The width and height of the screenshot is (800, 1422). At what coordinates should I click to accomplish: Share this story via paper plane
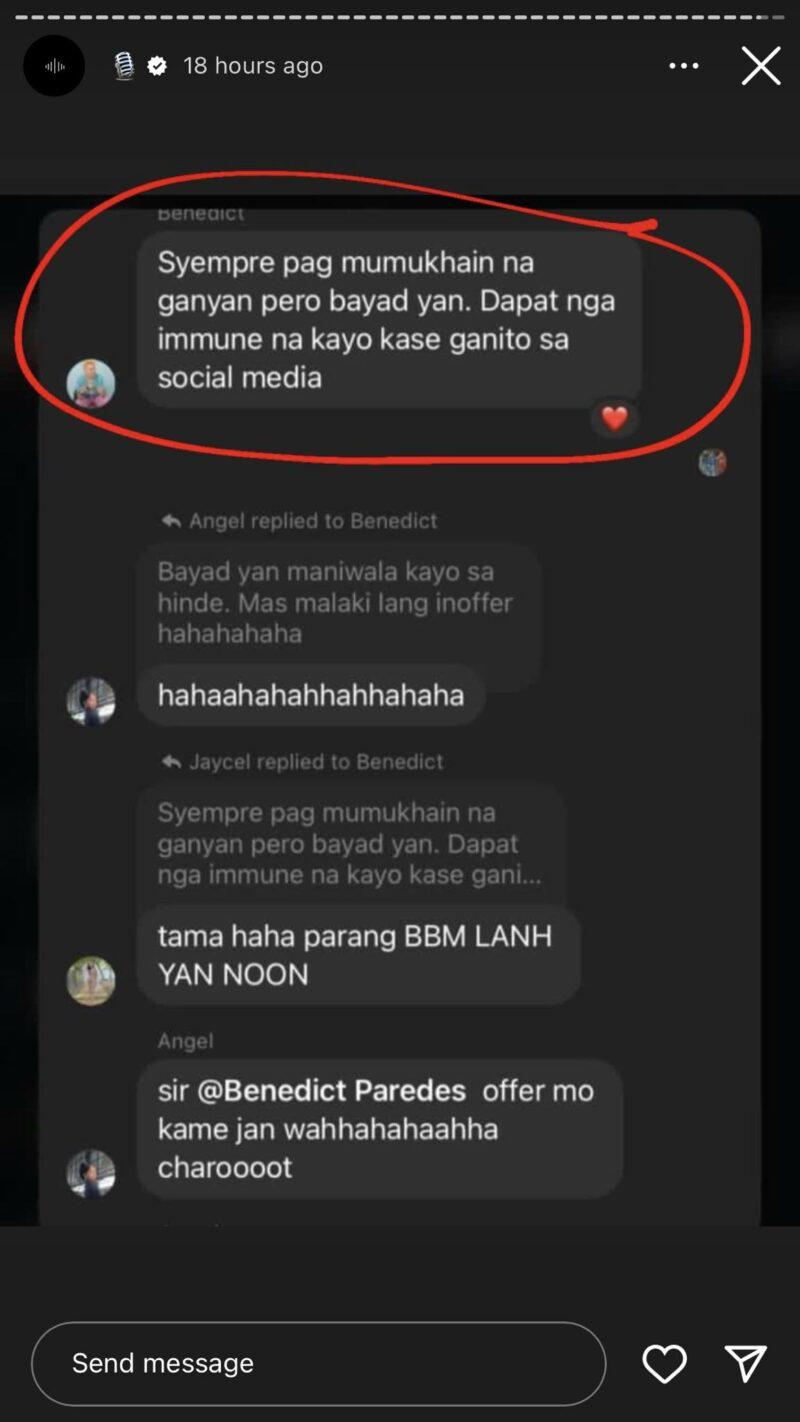[745, 1363]
